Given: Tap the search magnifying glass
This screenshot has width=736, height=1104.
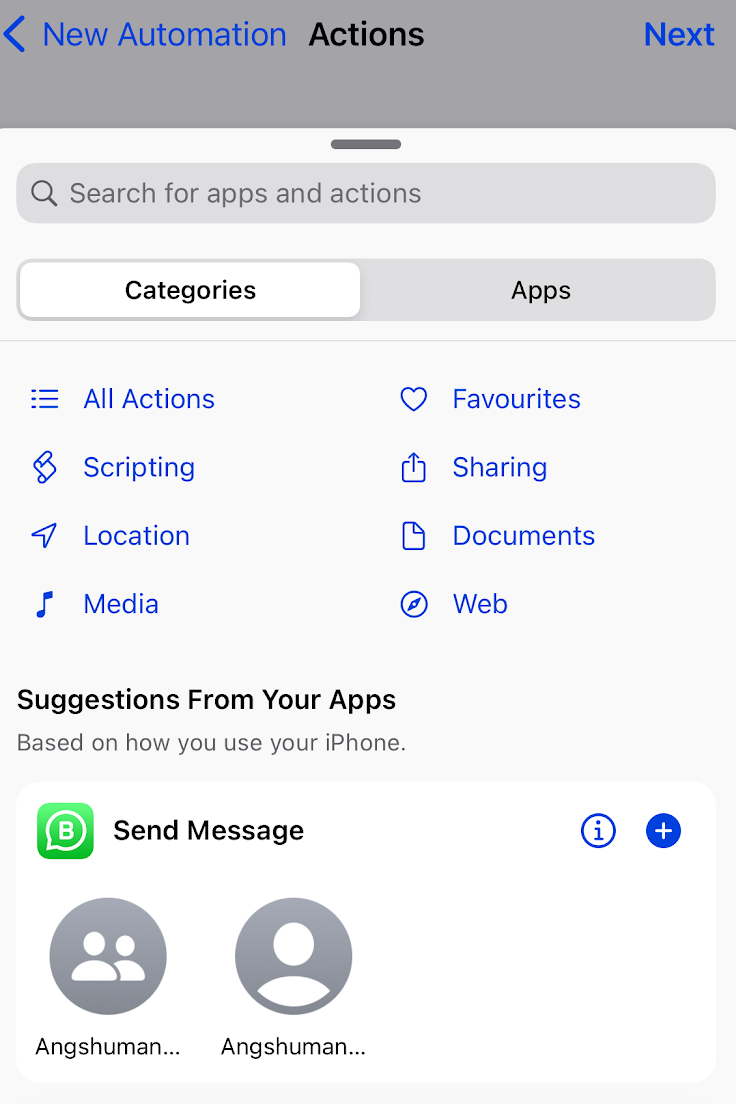Looking at the screenshot, I should tap(44, 193).
